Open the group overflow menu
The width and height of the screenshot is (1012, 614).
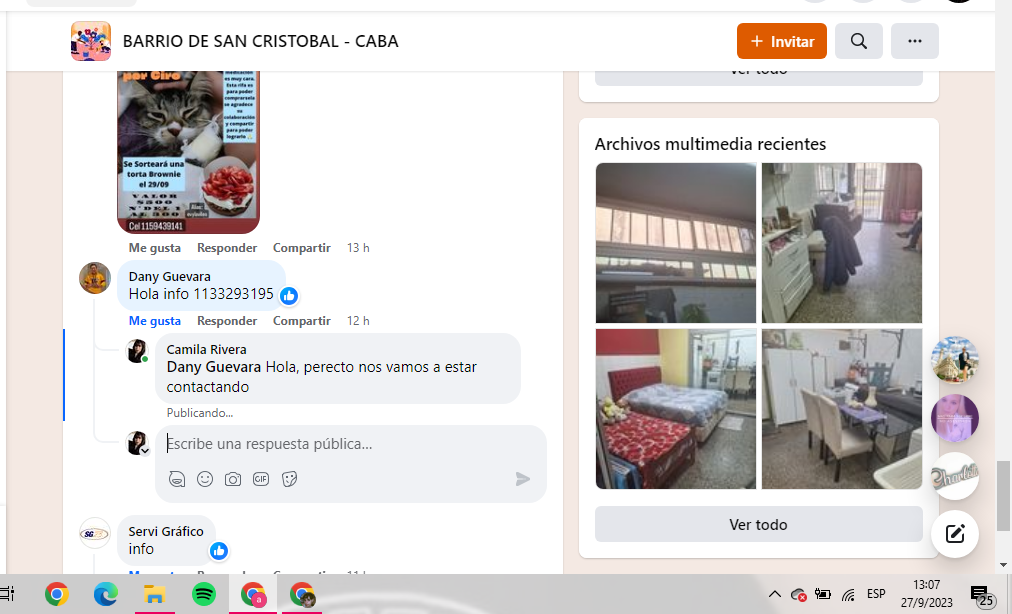[x=914, y=41]
